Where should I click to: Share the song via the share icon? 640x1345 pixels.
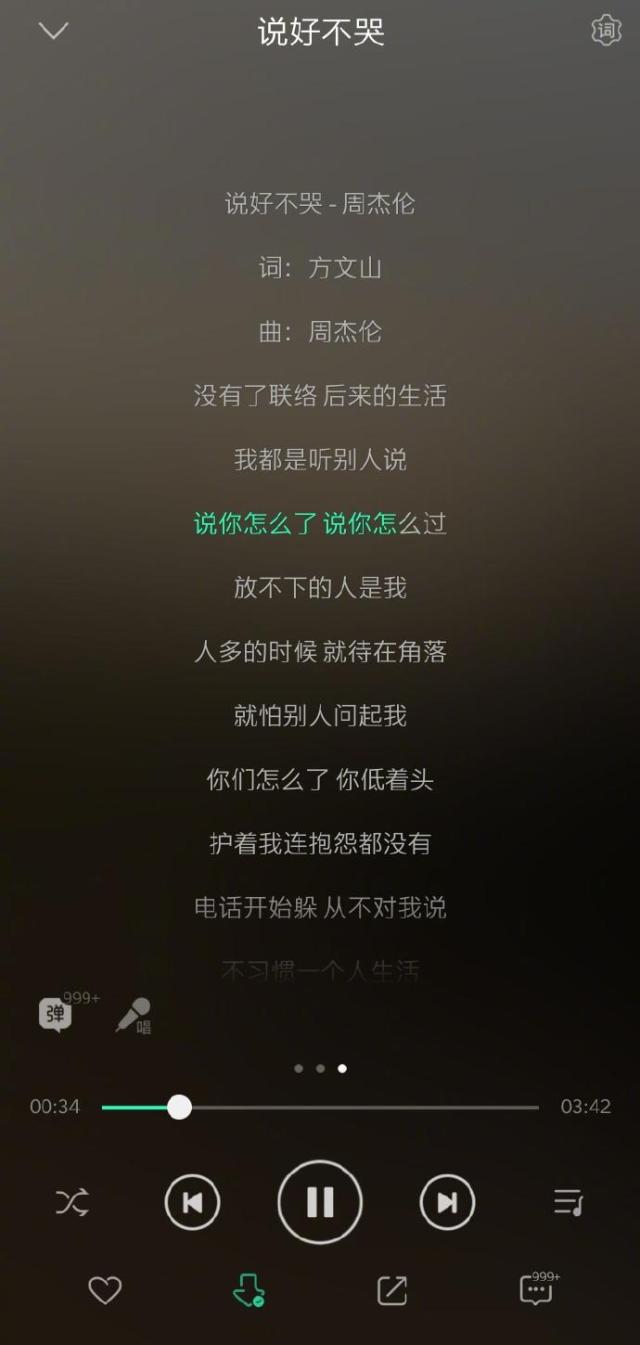pos(392,1291)
